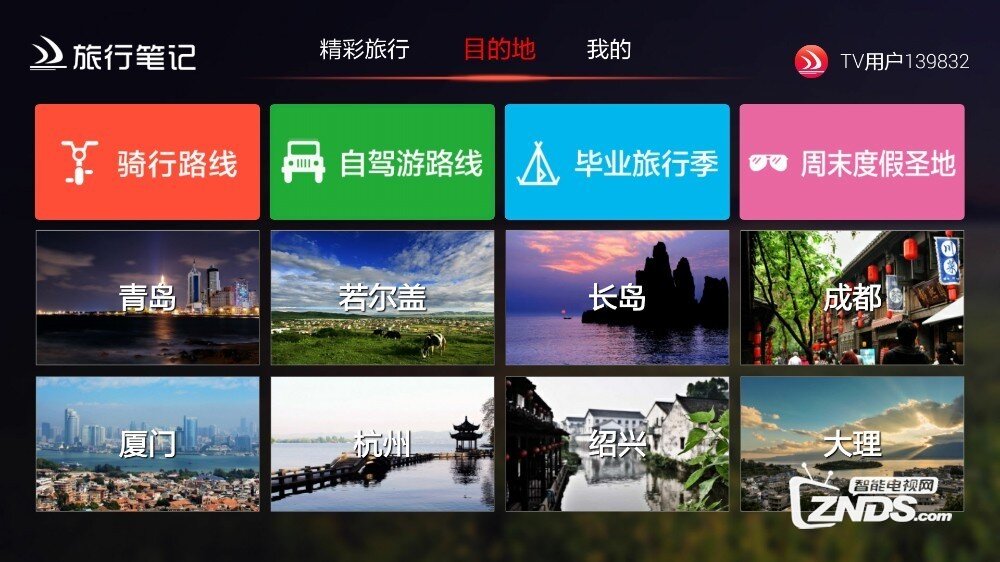This screenshot has width=1000, height=562.
Task: Select the 目的地 tab
Action: click(499, 49)
